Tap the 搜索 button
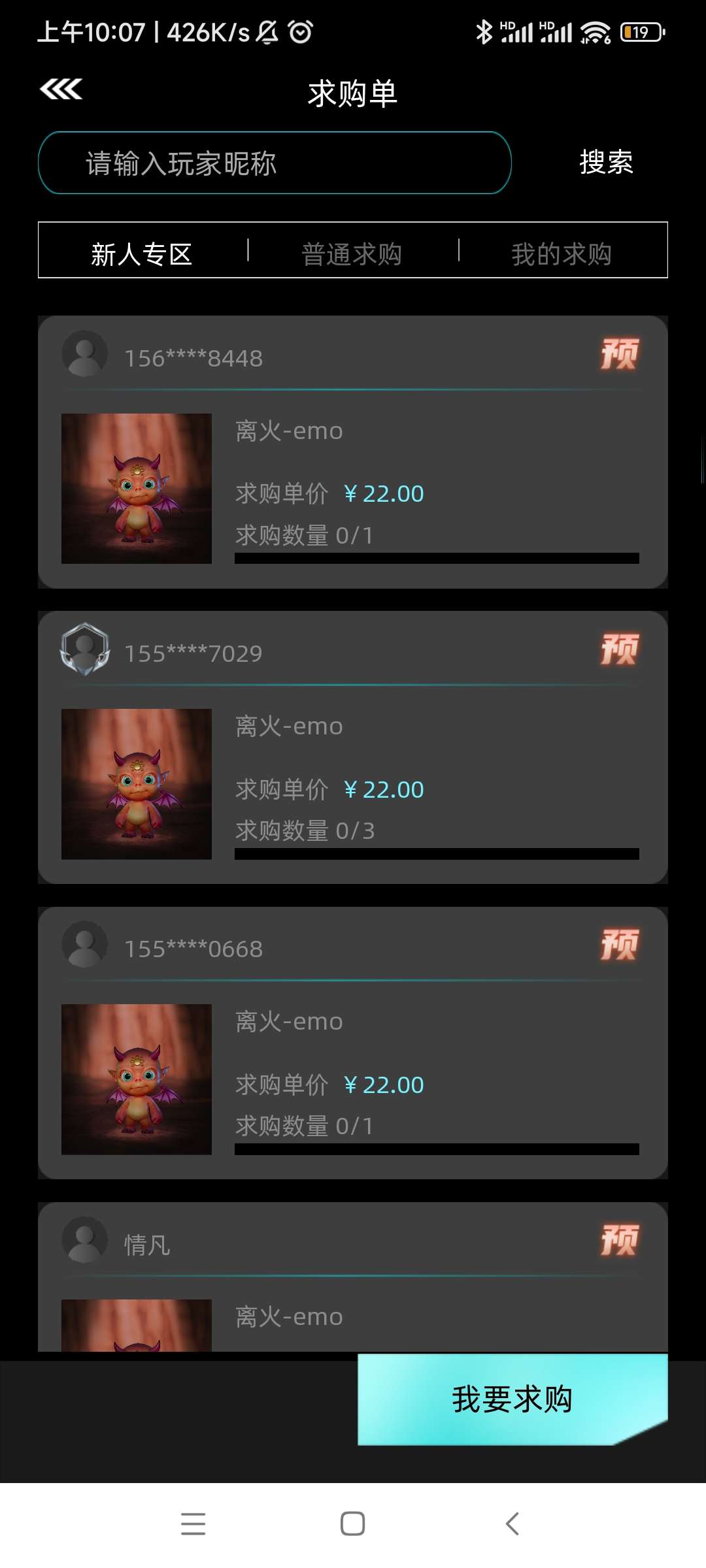Viewport: 706px width, 1568px height. [606, 162]
